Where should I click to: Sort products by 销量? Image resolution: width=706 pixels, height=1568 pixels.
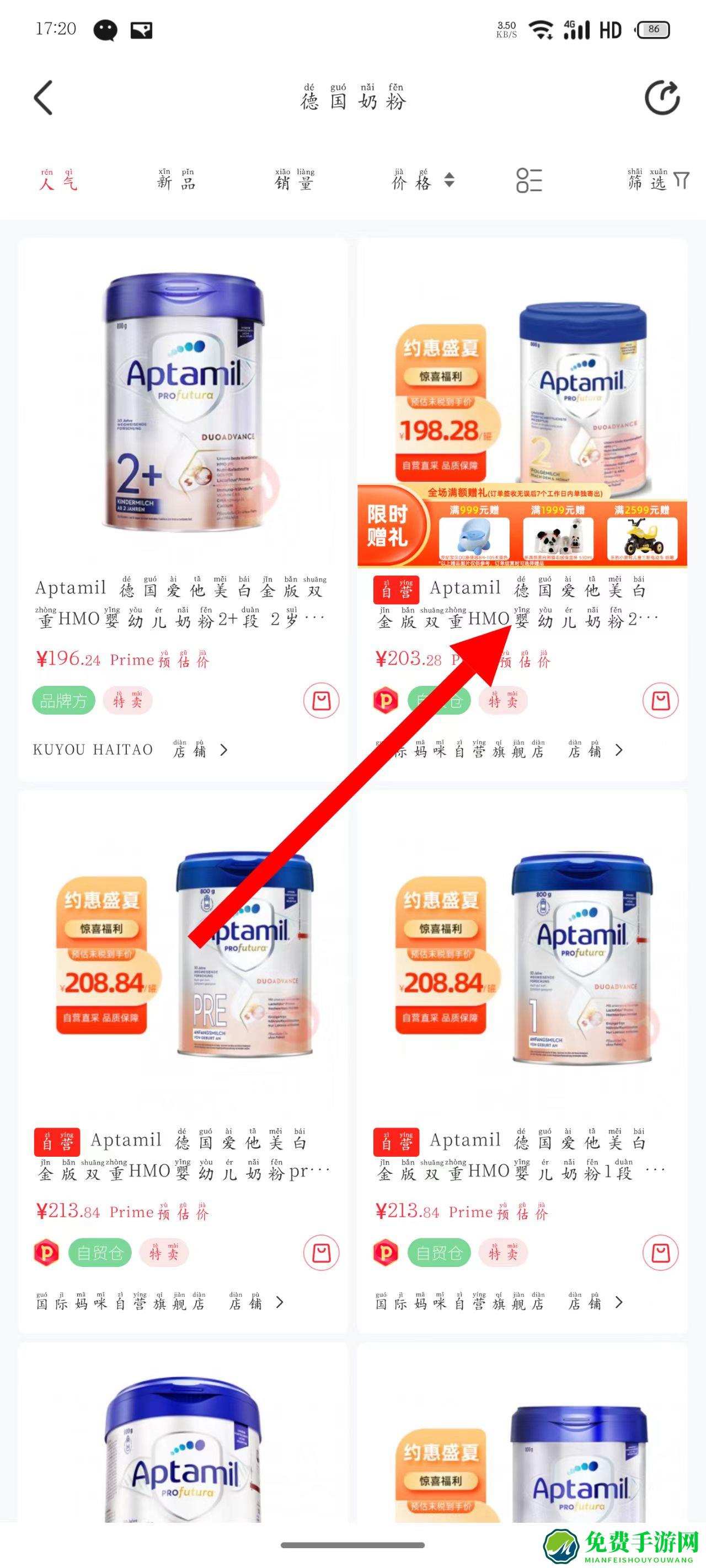[x=294, y=180]
